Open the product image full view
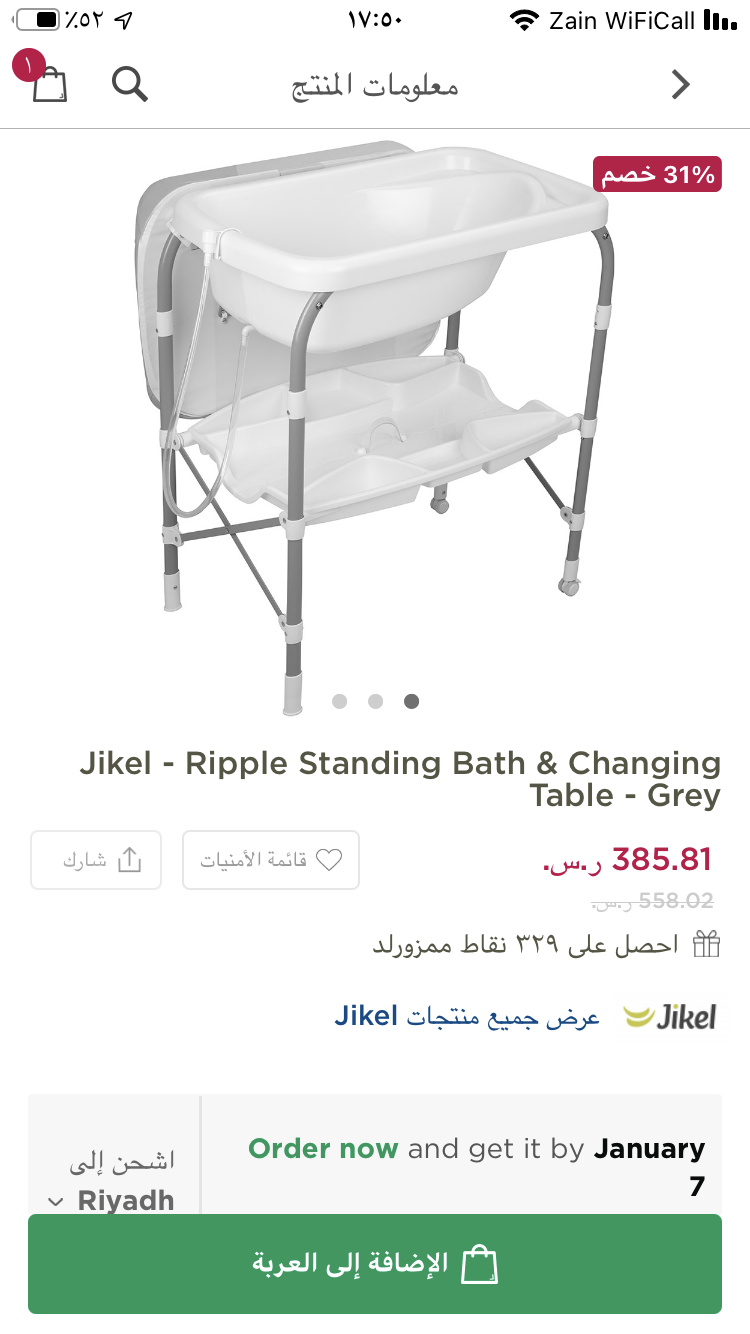Screen dimensions: 750x1334 click(x=375, y=420)
